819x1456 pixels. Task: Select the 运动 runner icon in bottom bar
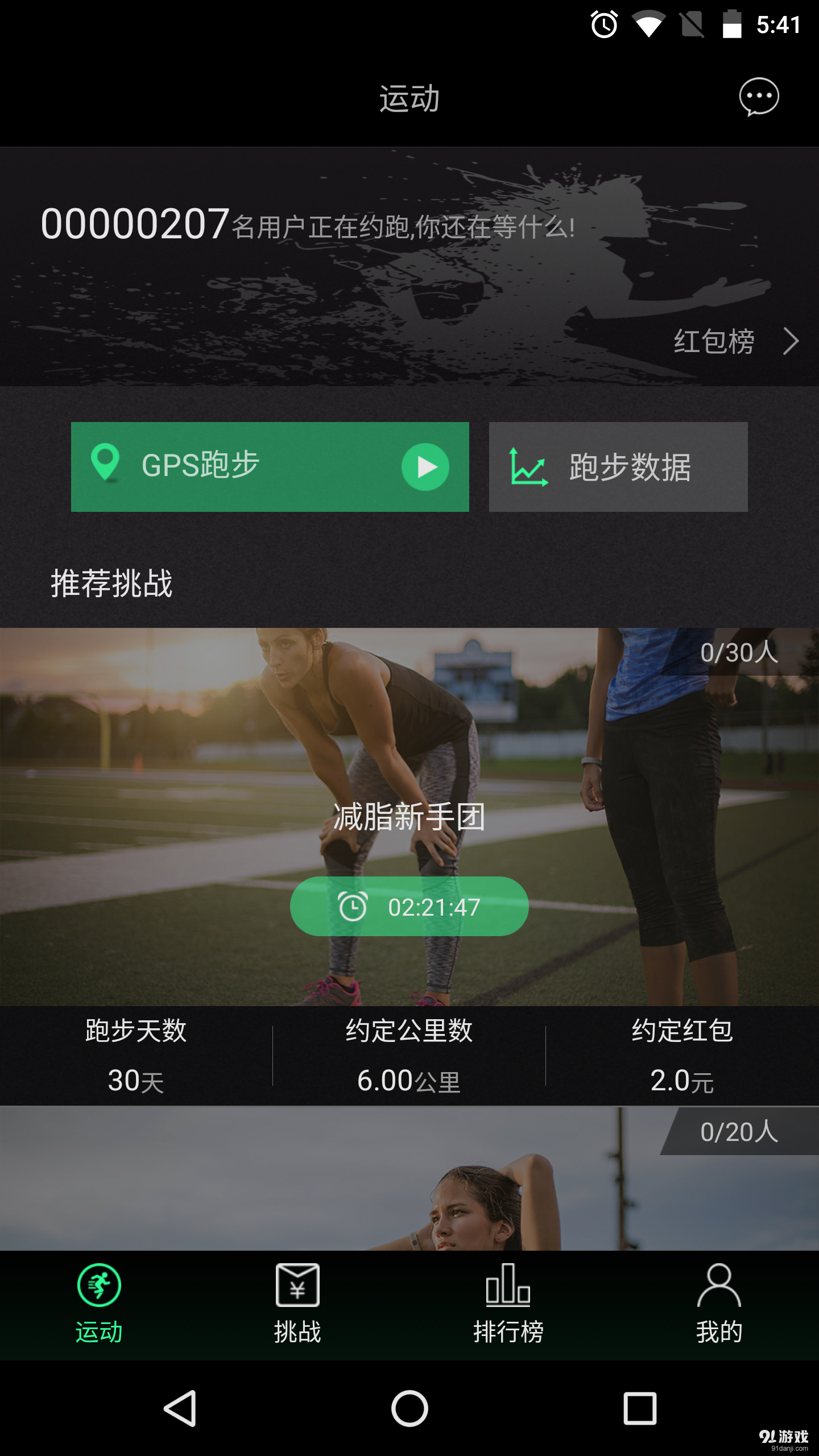pyautogui.click(x=98, y=1288)
